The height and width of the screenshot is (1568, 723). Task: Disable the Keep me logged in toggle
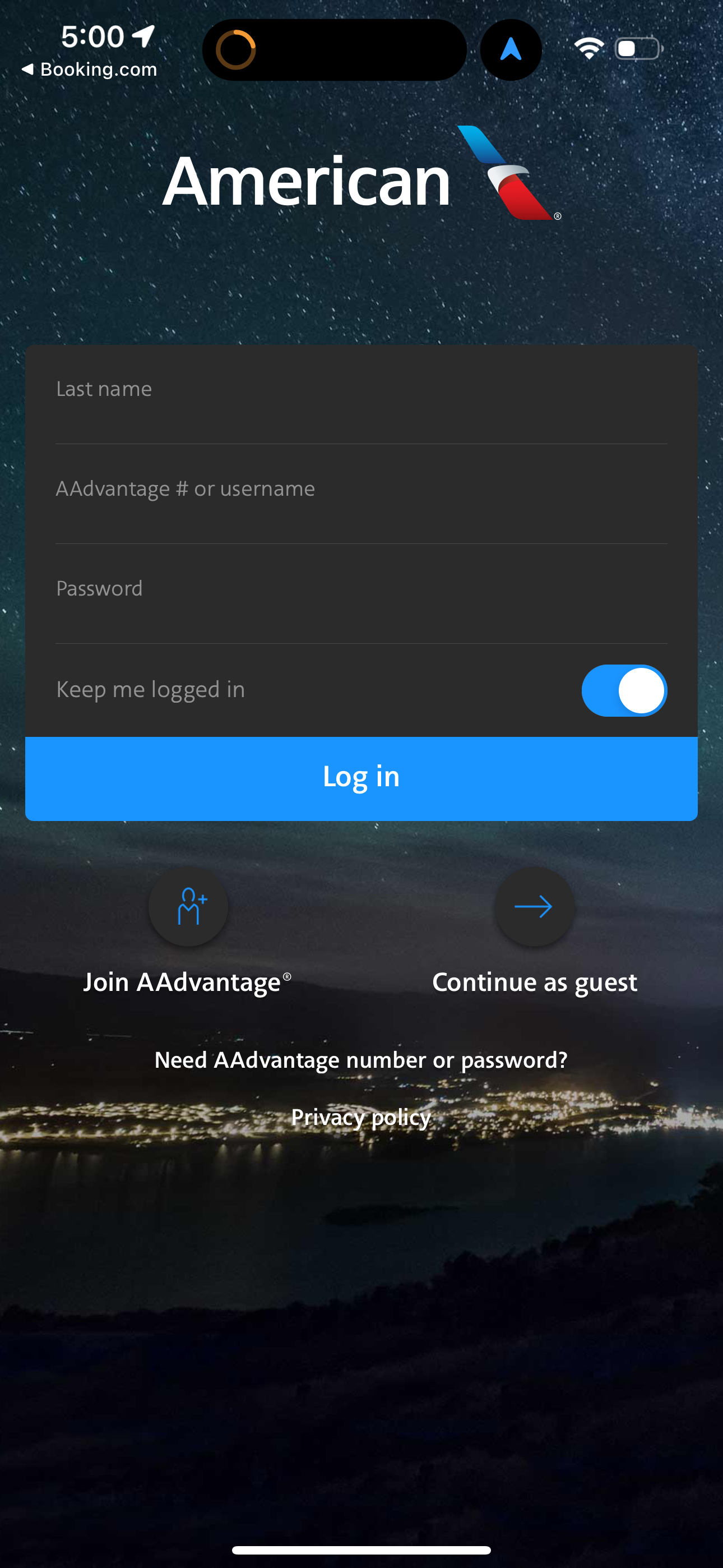[x=624, y=690]
